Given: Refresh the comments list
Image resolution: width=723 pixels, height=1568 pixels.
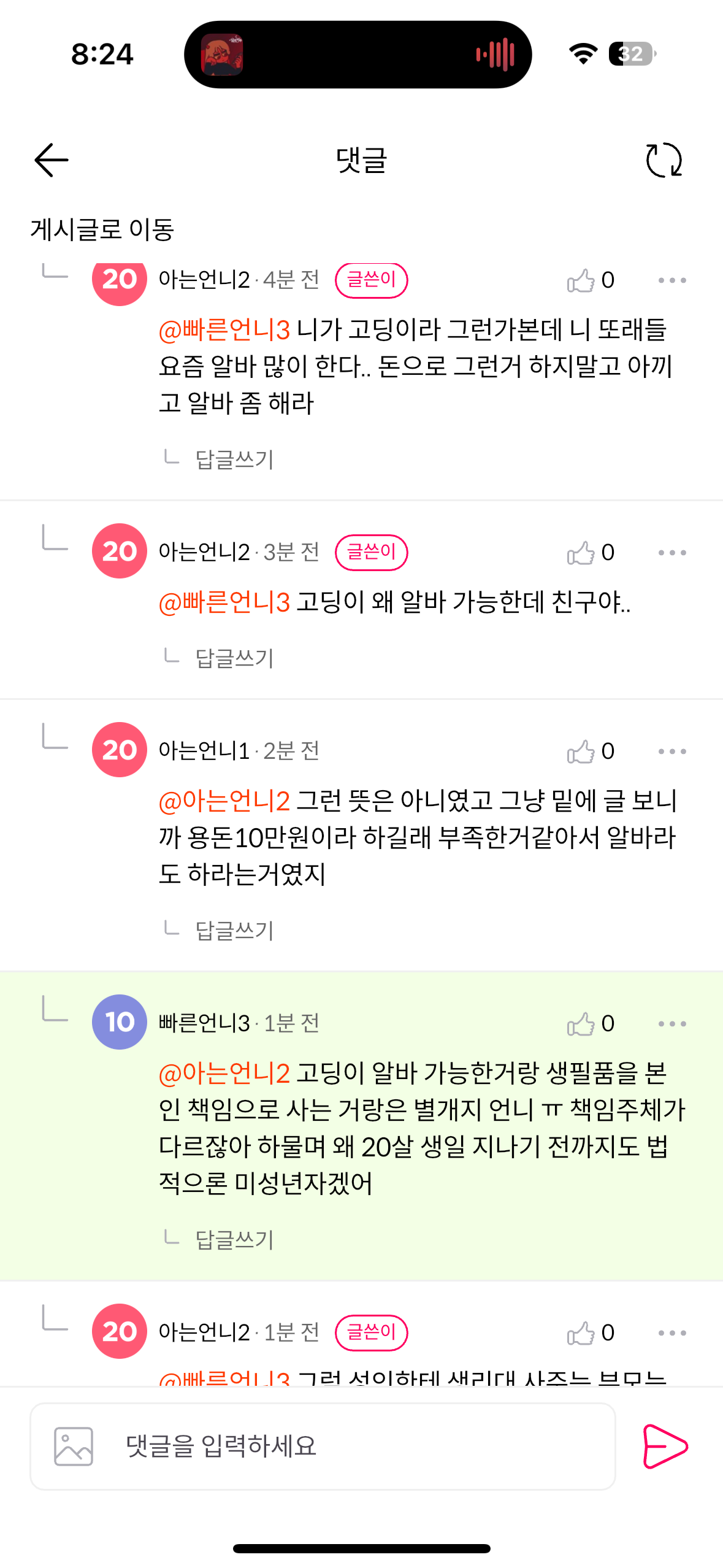Looking at the screenshot, I should click(664, 160).
